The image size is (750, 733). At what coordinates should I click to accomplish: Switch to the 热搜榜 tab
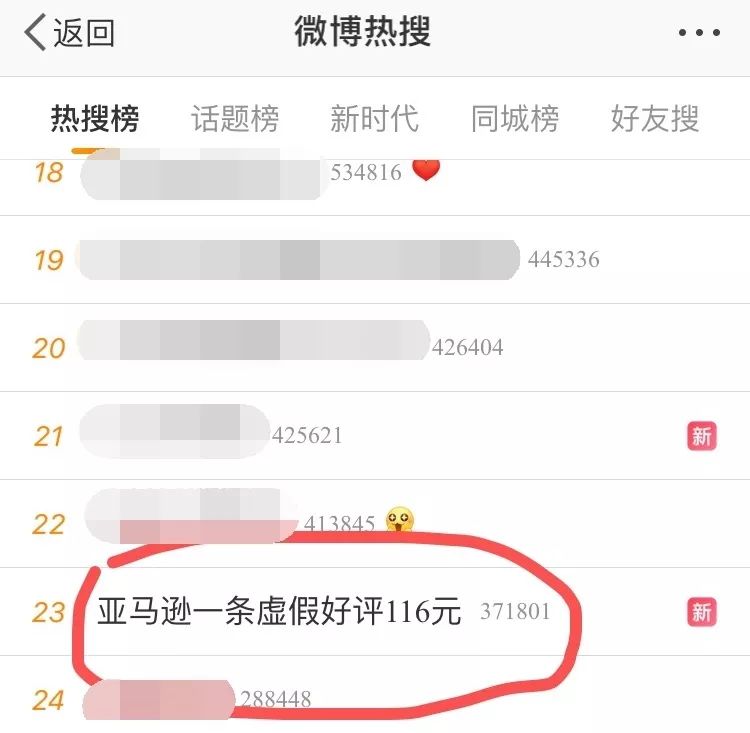[x=95, y=120]
